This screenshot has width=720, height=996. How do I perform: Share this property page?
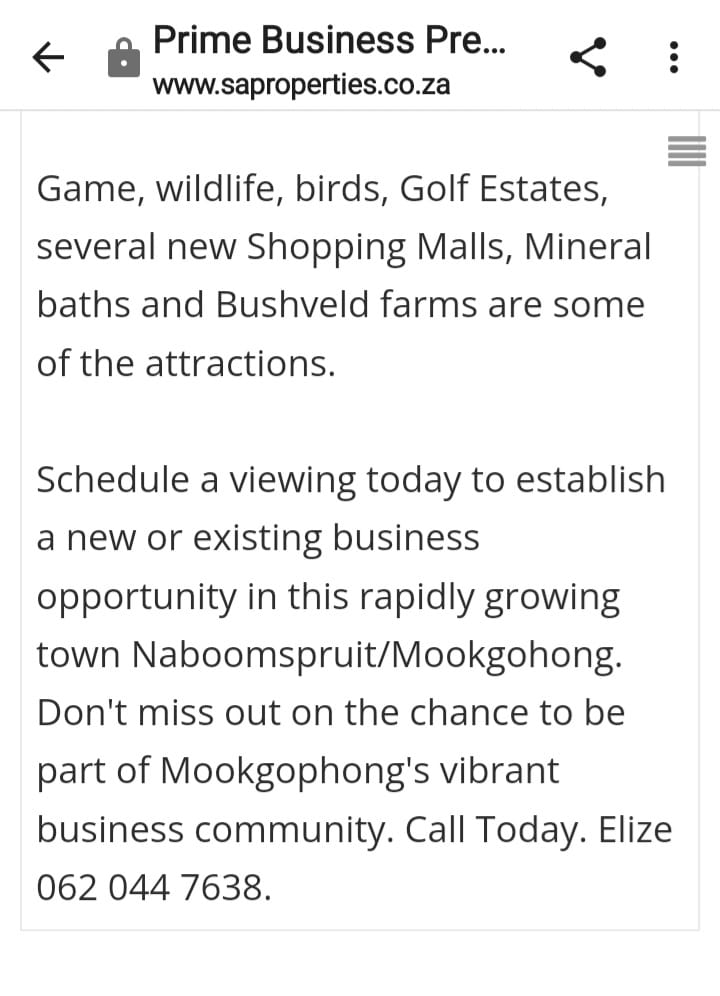588,57
